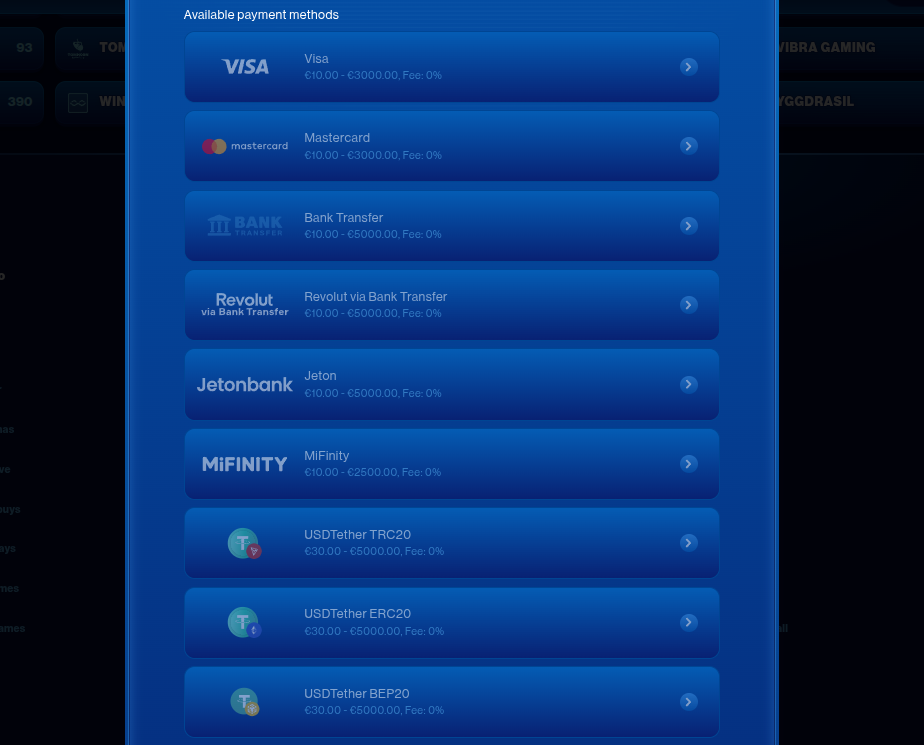This screenshot has width=924, height=745.
Task: Choose USDTether BEP20 payment method
Action: pos(451,702)
